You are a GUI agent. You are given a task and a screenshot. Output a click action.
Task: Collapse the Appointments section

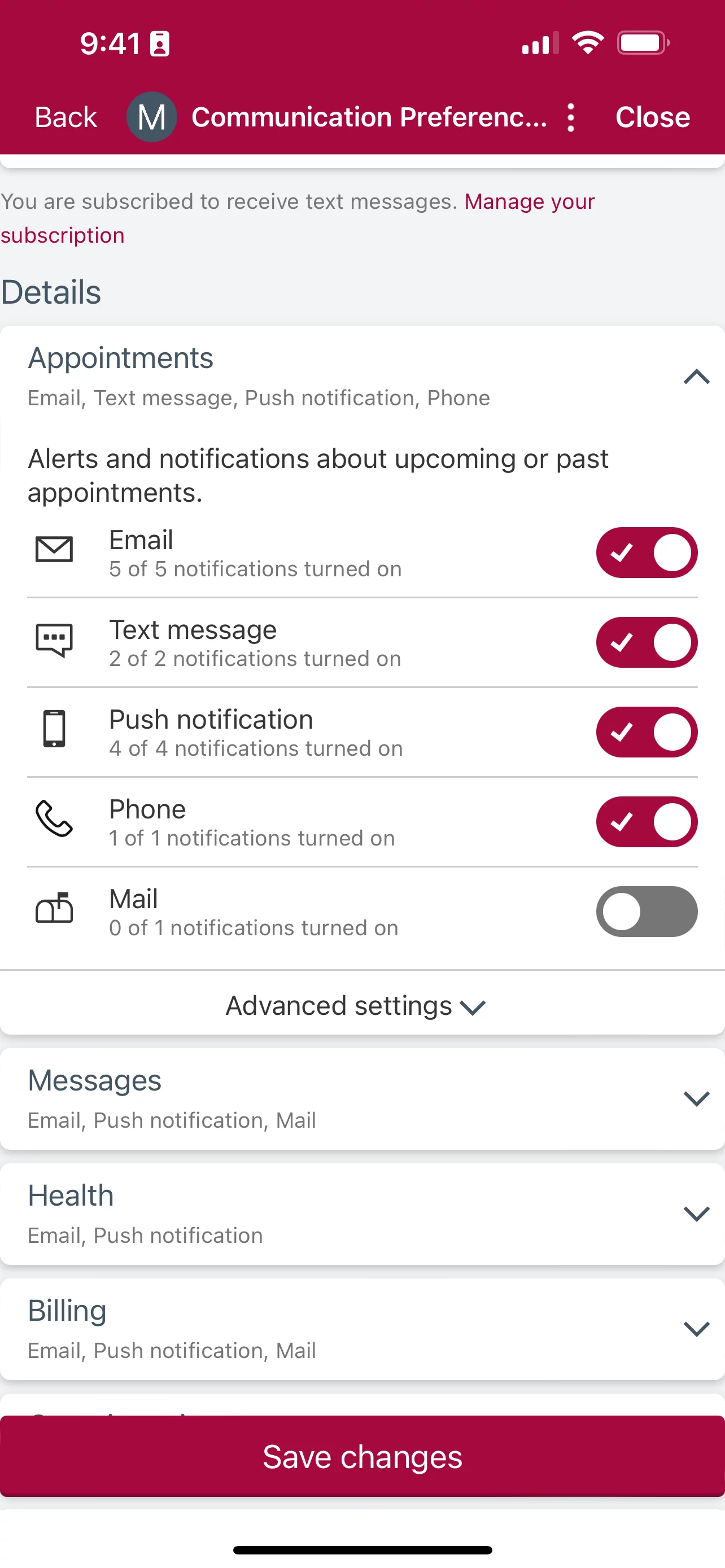click(696, 377)
